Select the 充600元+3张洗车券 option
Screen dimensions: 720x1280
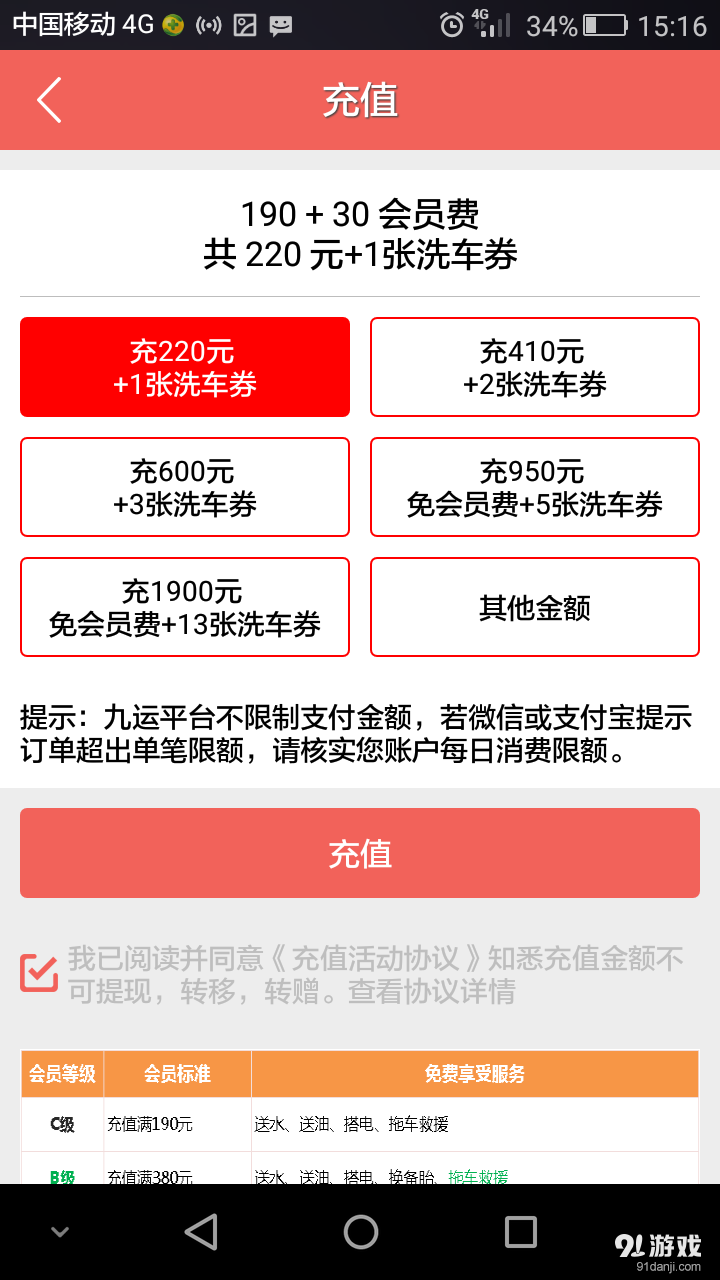[184, 487]
